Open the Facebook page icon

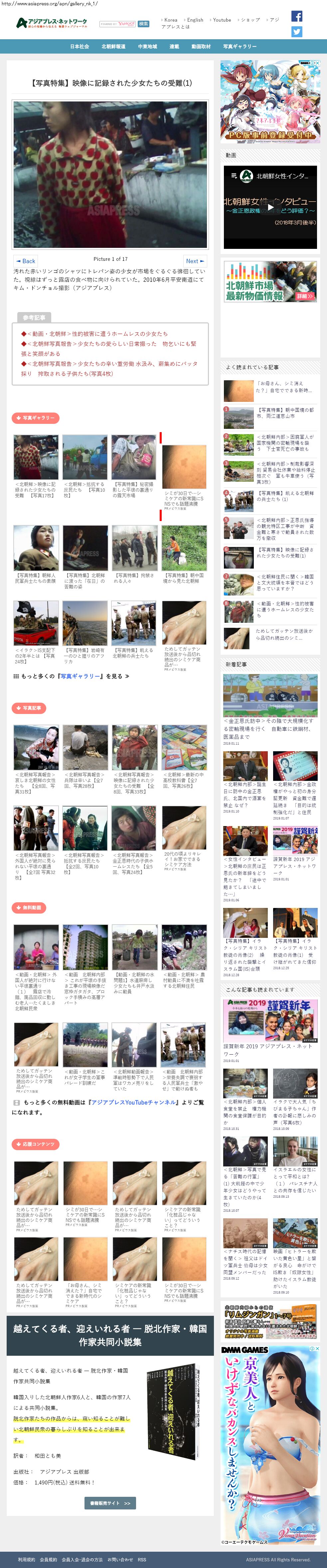point(296,16)
